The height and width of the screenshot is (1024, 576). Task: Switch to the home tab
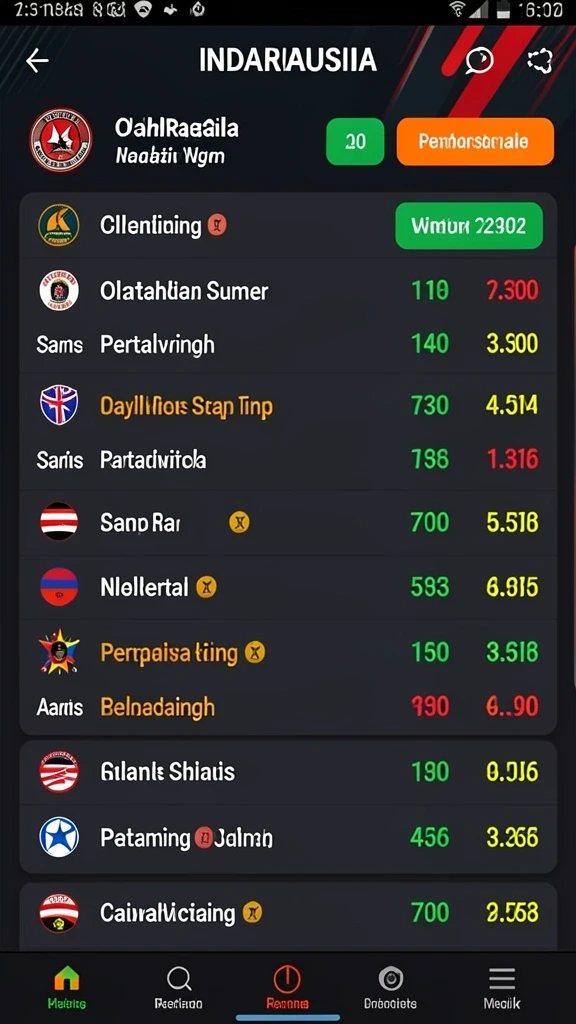click(67, 987)
